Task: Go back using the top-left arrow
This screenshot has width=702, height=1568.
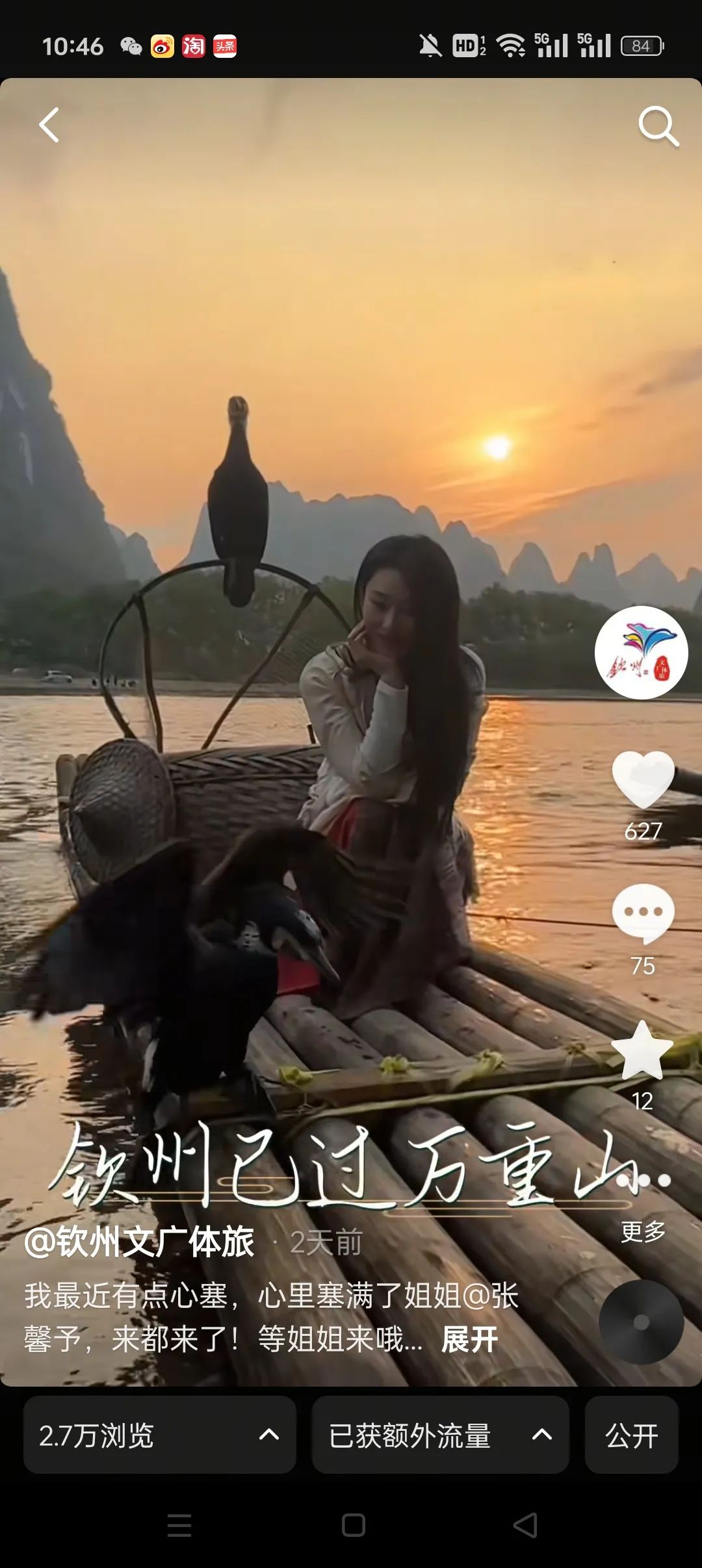Action: coord(49,125)
